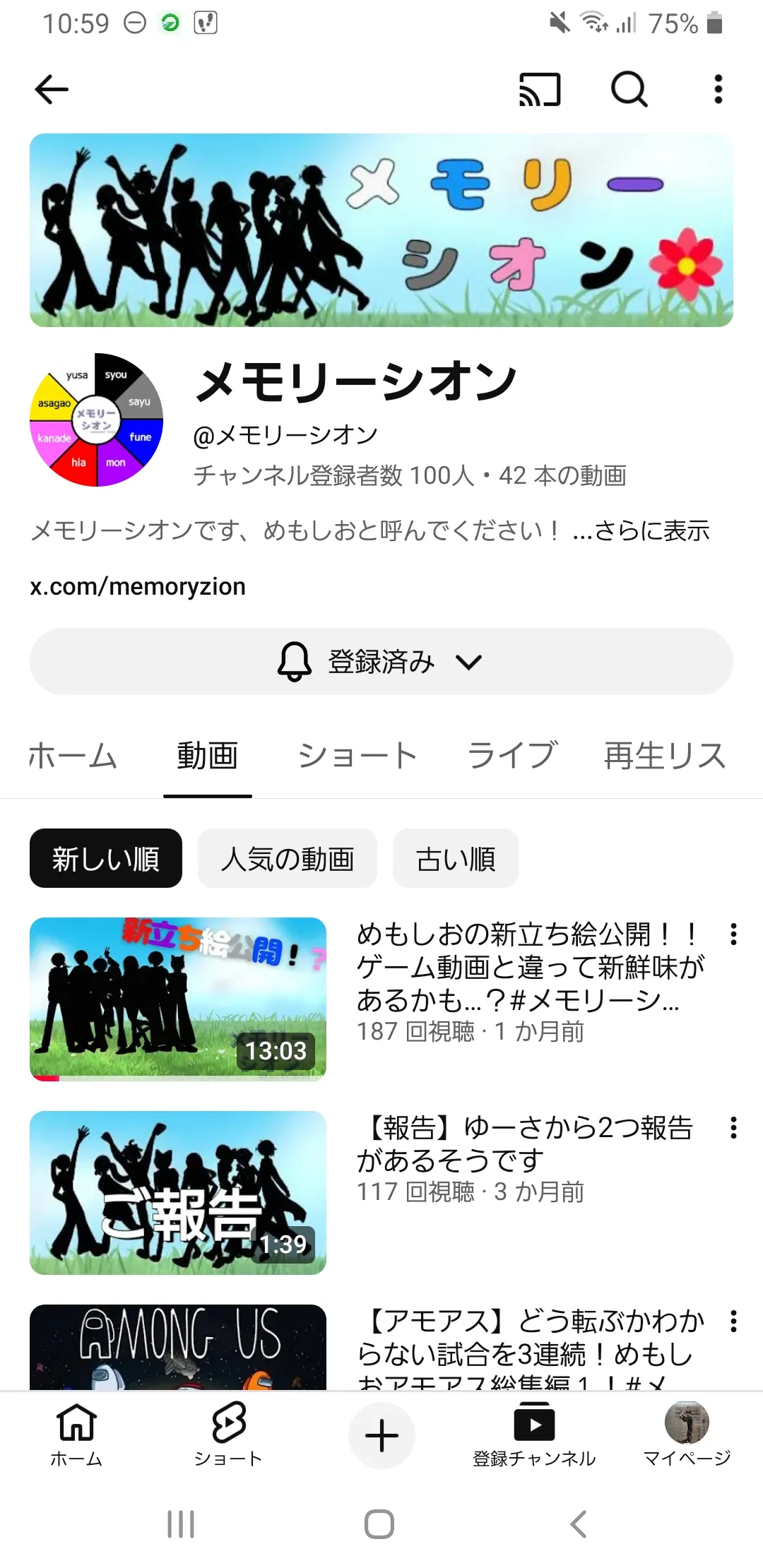Screen dimensions: 763x1568
Task: Go back using the top arrow
Action: [52, 90]
